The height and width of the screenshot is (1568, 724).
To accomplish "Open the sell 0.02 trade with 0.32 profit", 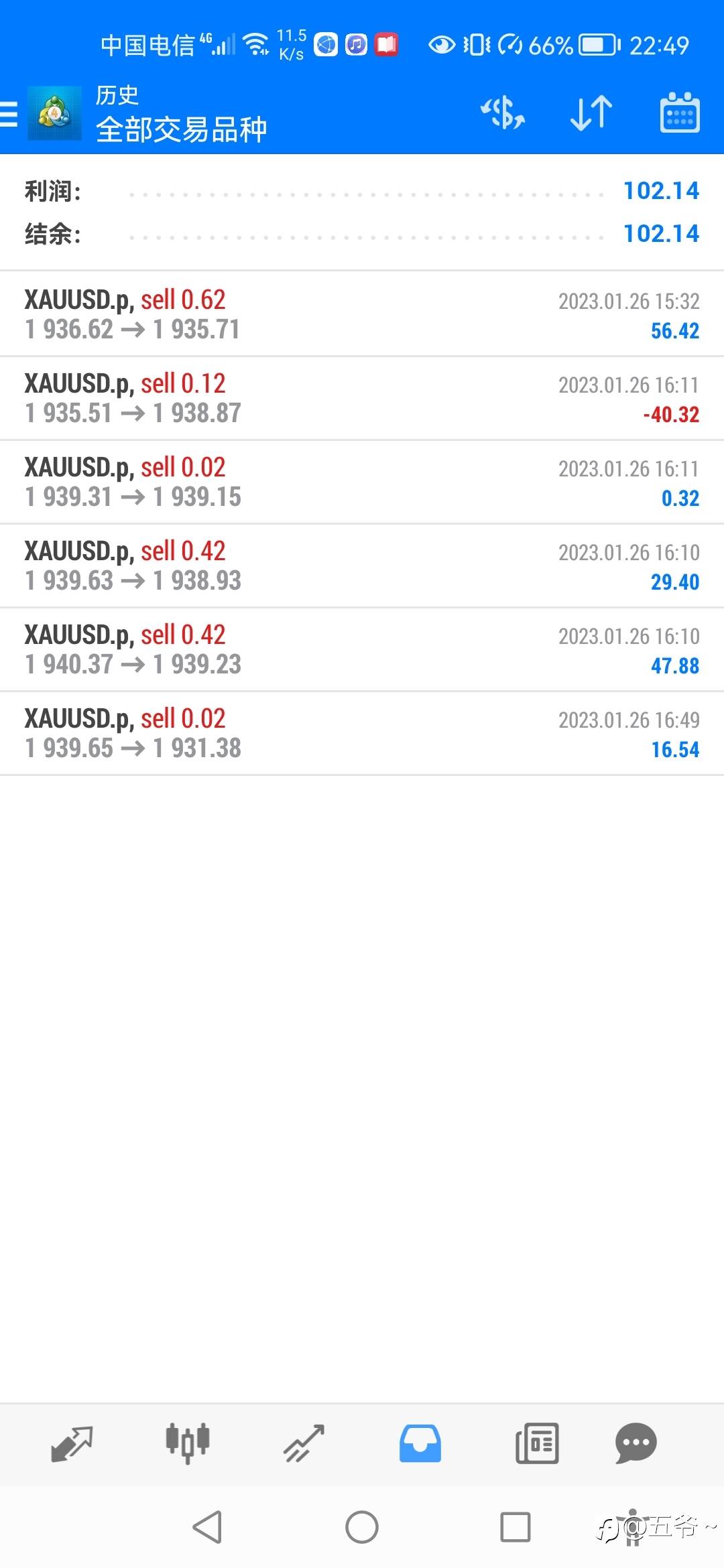I will pos(362,482).
